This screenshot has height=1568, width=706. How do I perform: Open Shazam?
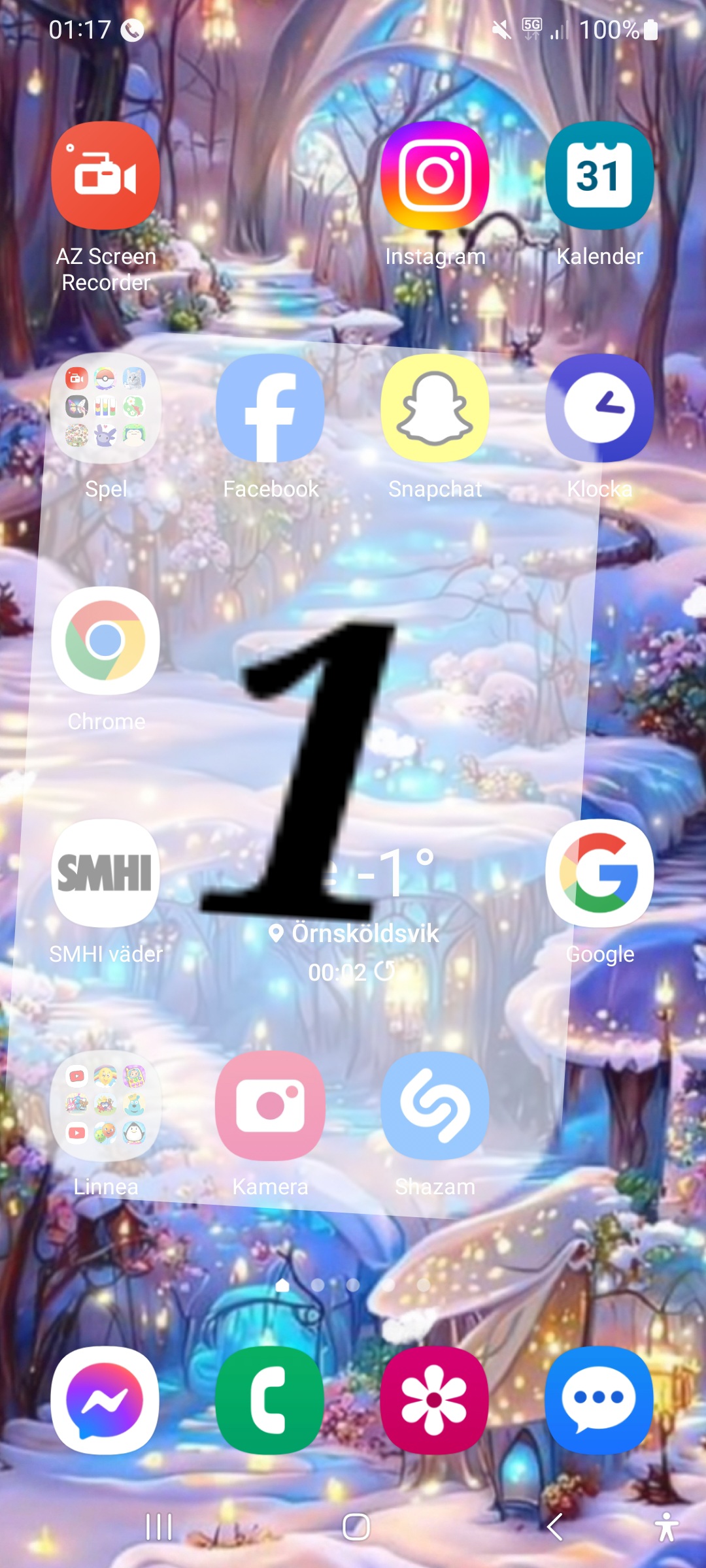(x=435, y=1105)
